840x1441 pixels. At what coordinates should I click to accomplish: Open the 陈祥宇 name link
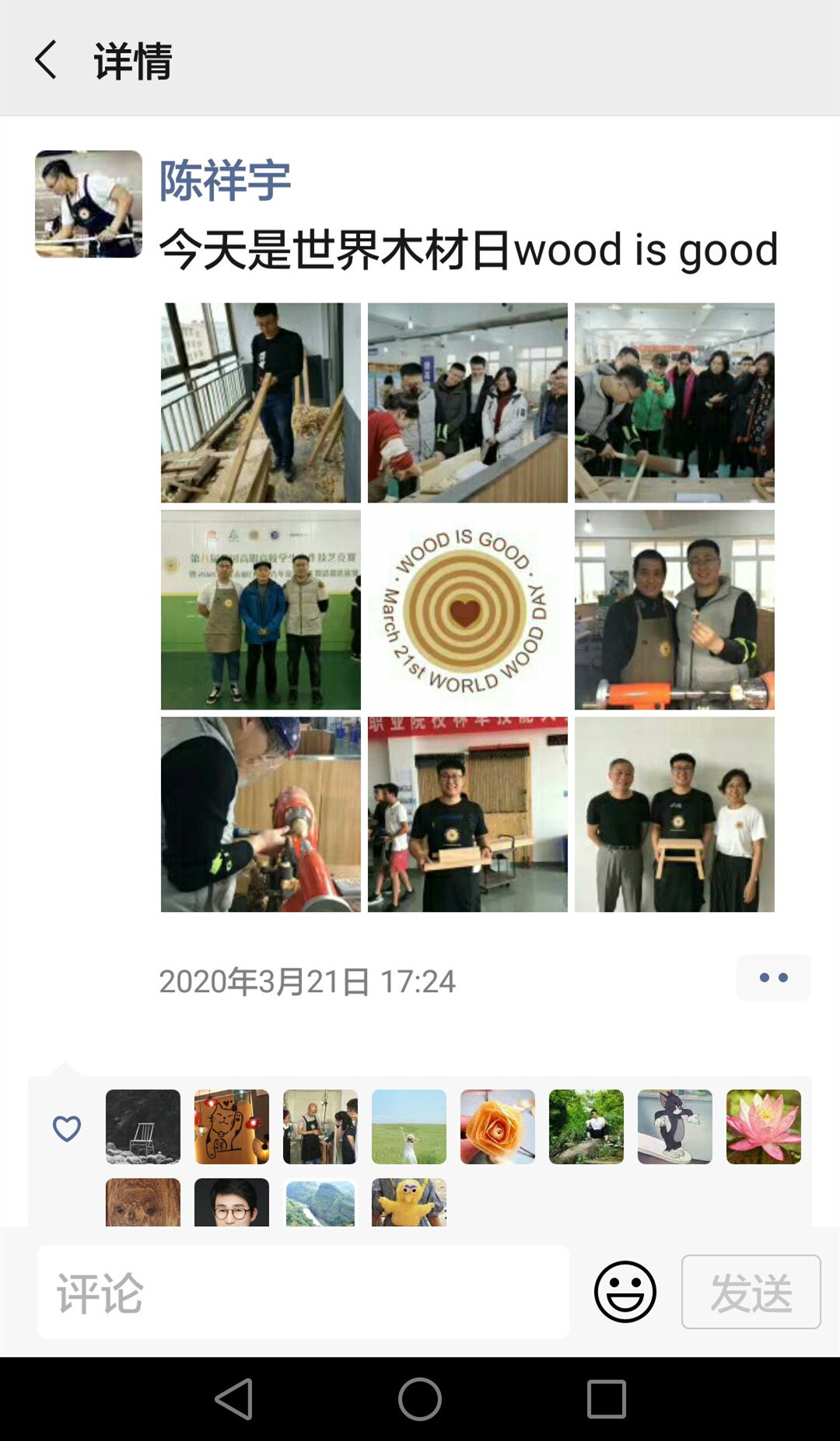(x=226, y=181)
